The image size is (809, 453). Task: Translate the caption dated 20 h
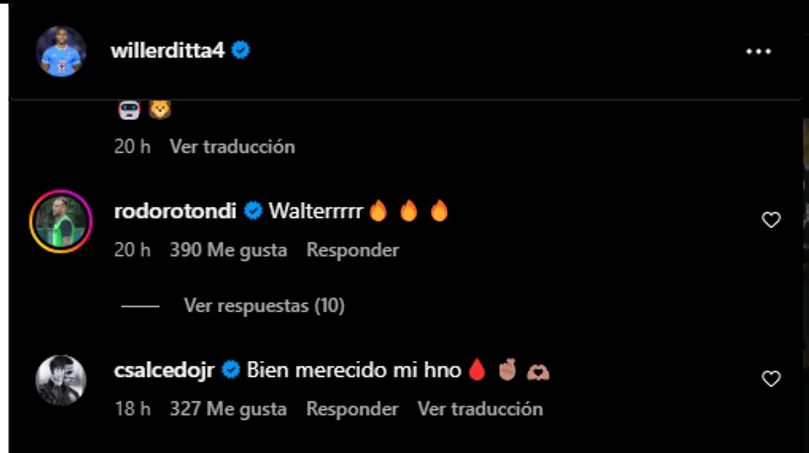[x=232, y=146]
